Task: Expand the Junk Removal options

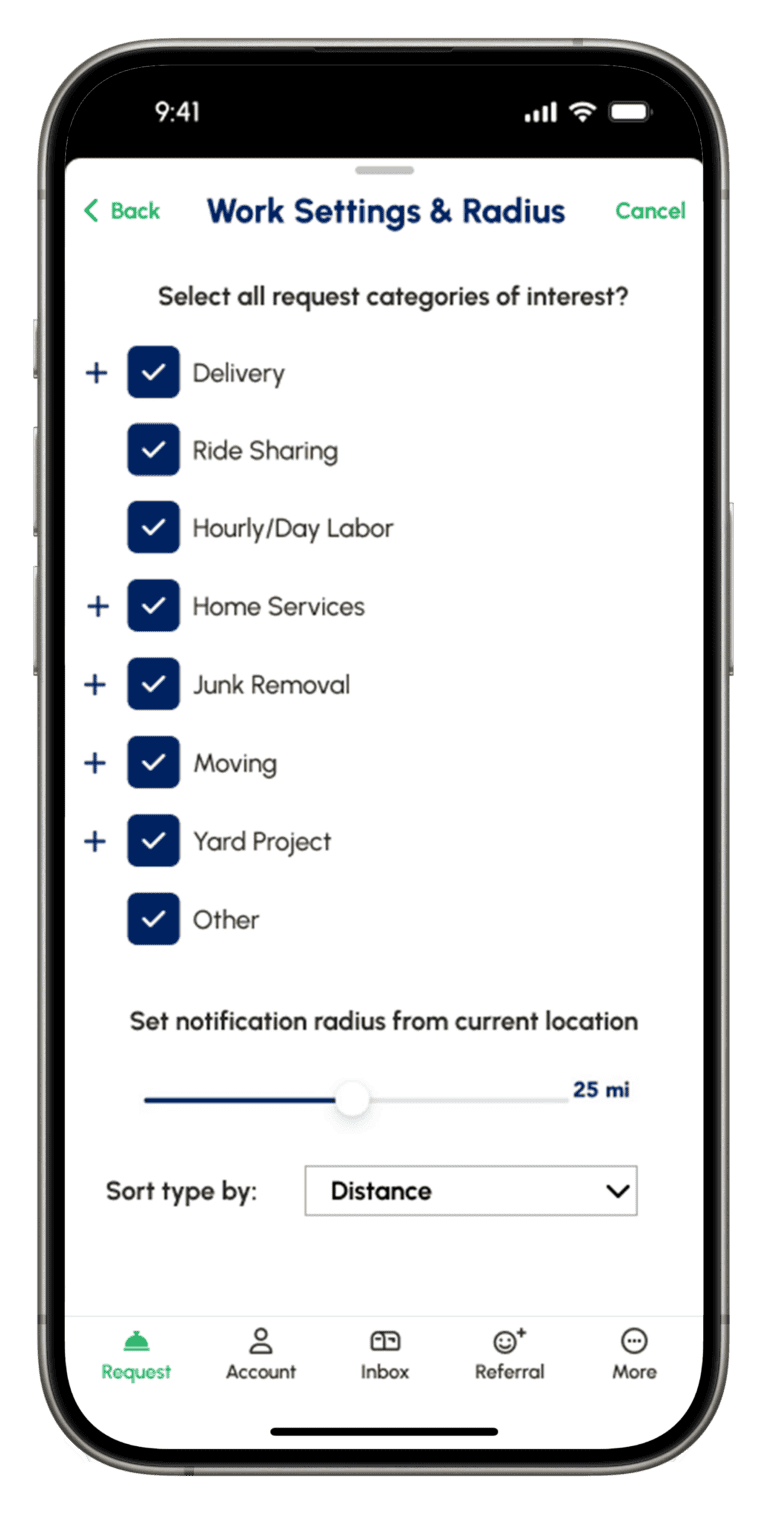Action: [x=96, y=685]
